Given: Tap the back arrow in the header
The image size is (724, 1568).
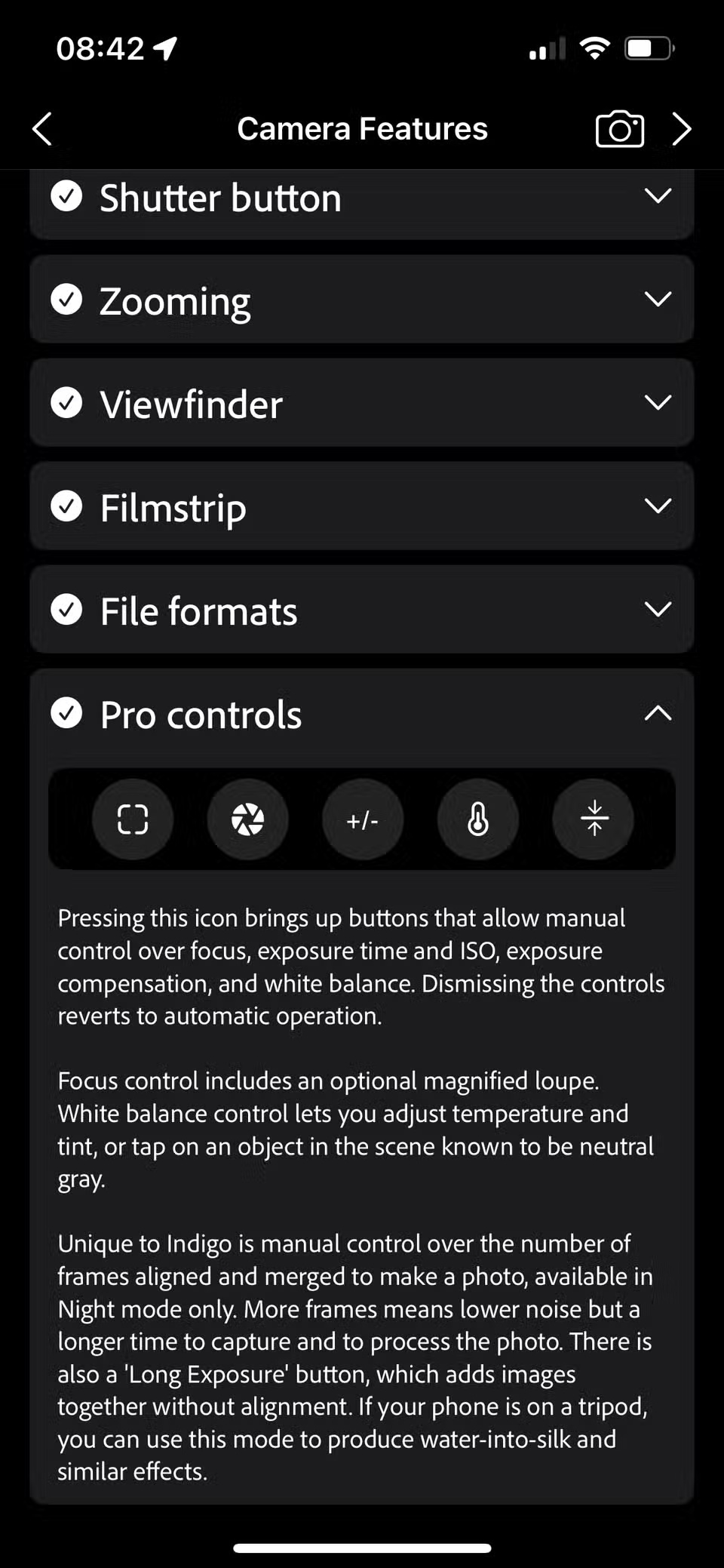Looking at the screenshot, I should coord(43,129).
